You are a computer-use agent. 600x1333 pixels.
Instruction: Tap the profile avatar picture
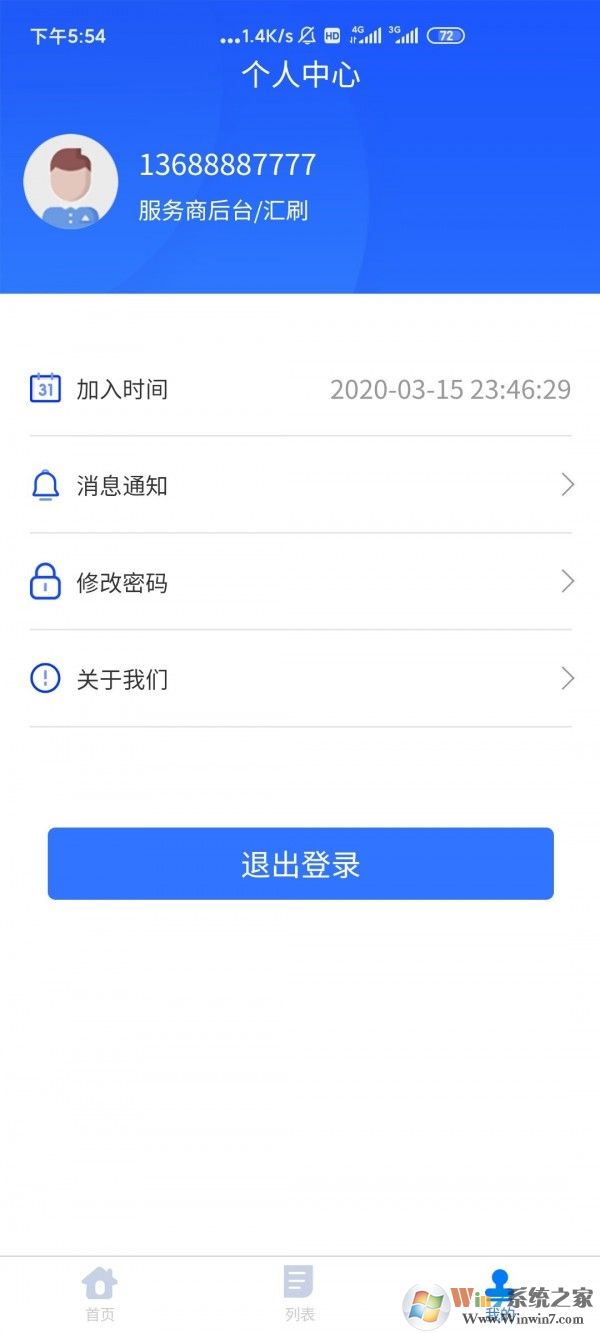point(71,182)
